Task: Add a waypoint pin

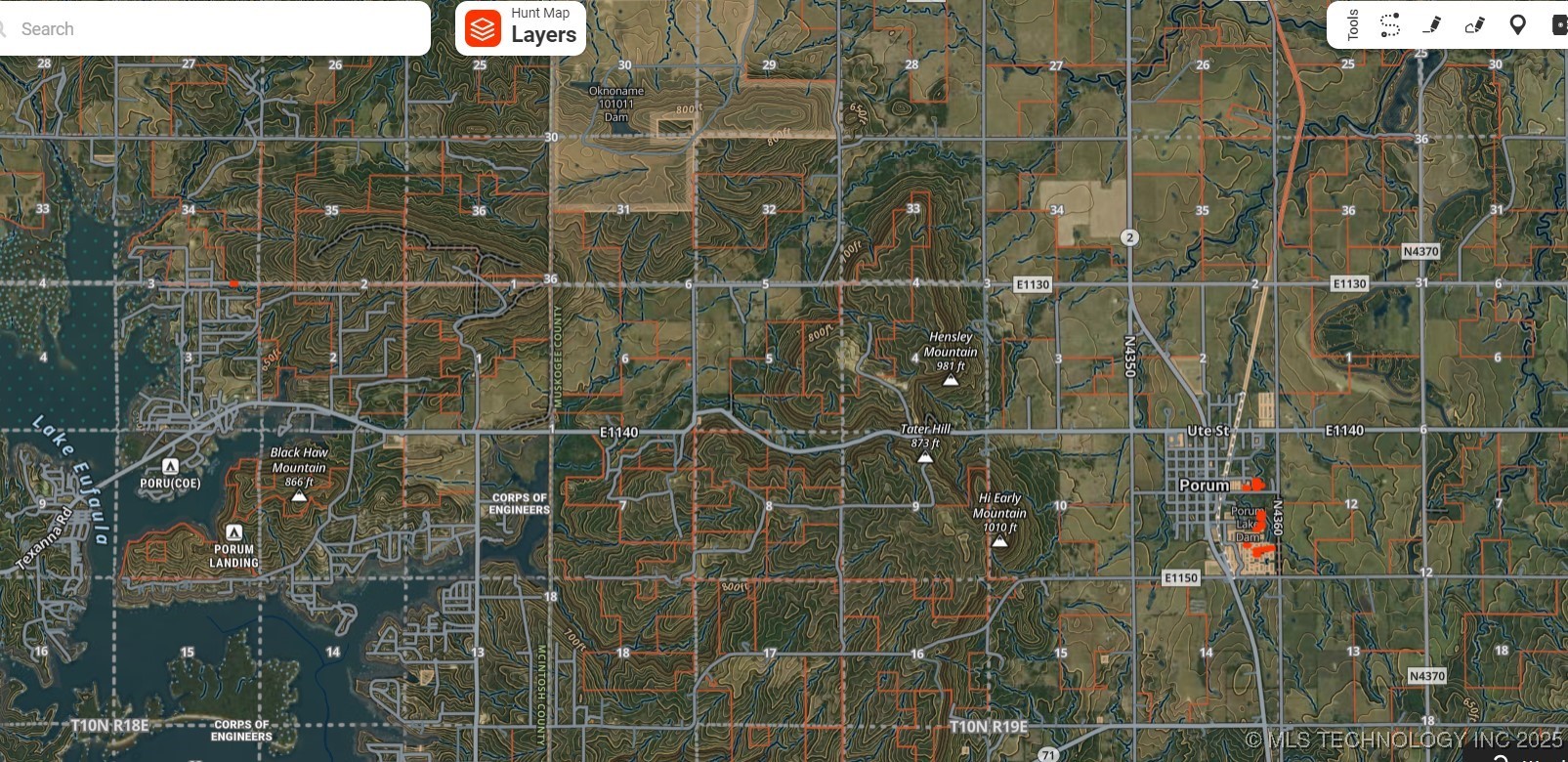Action: 1517,25
